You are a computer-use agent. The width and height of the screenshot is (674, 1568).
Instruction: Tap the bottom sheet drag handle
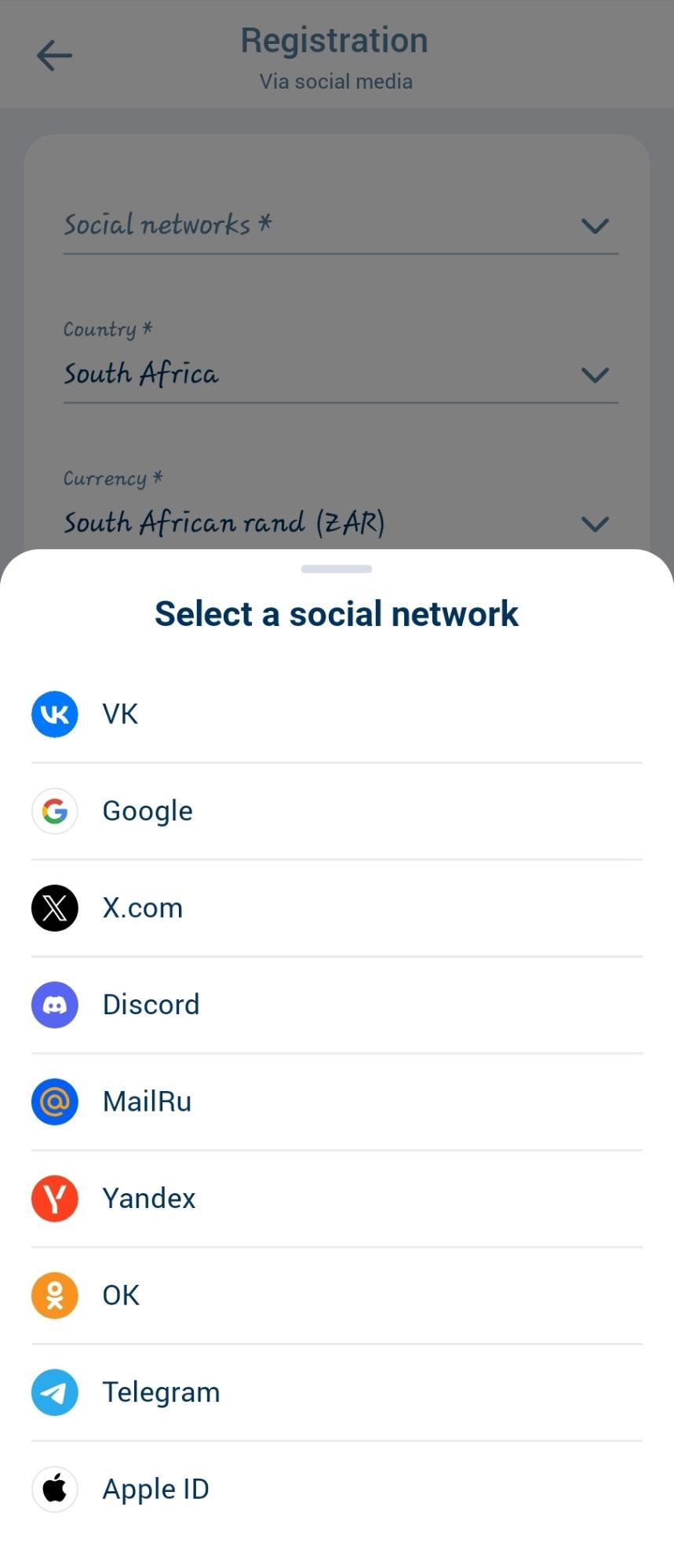click(337, 569)
